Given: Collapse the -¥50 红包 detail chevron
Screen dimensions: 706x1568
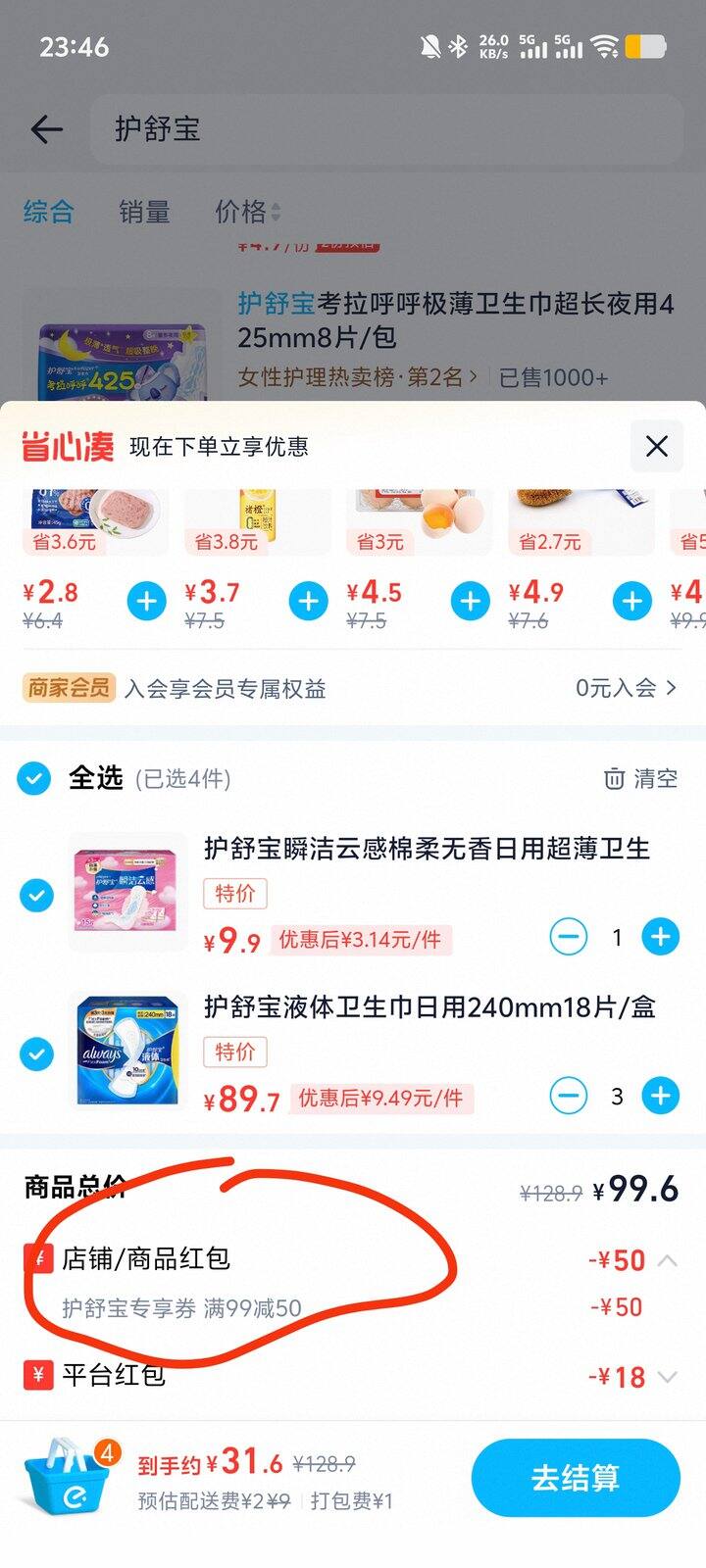Looking at the screenshot, I should 669,1262.
